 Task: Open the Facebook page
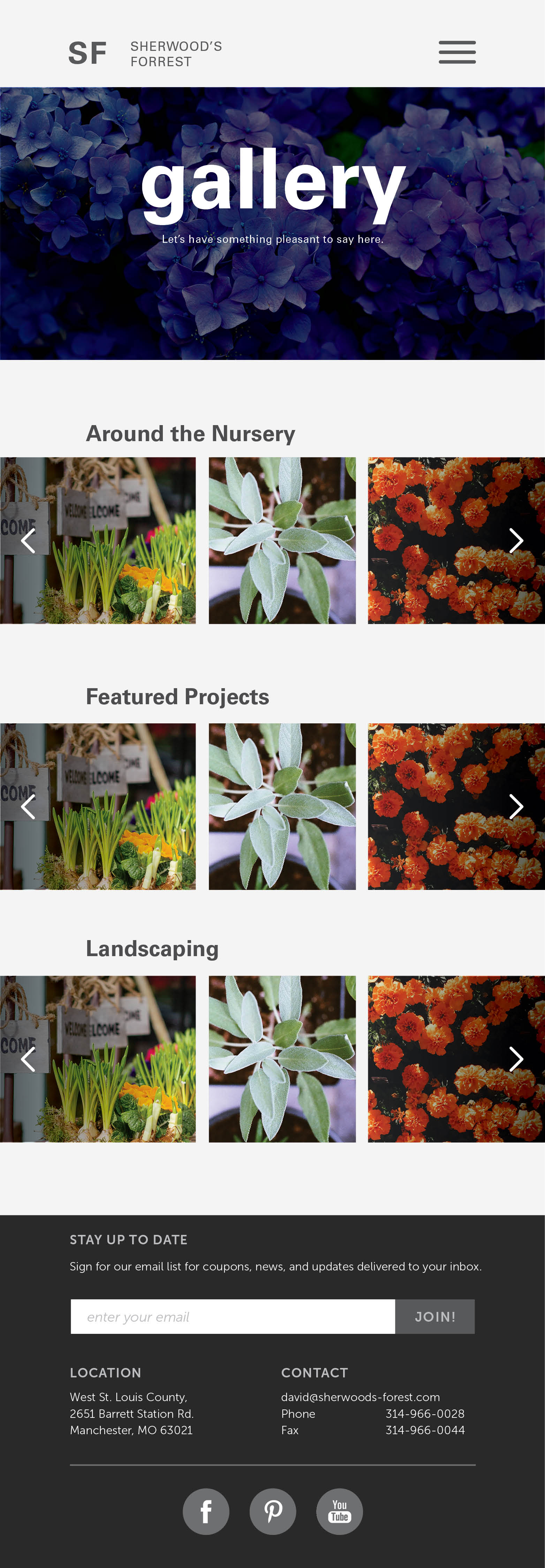[x=206, y=1512]
